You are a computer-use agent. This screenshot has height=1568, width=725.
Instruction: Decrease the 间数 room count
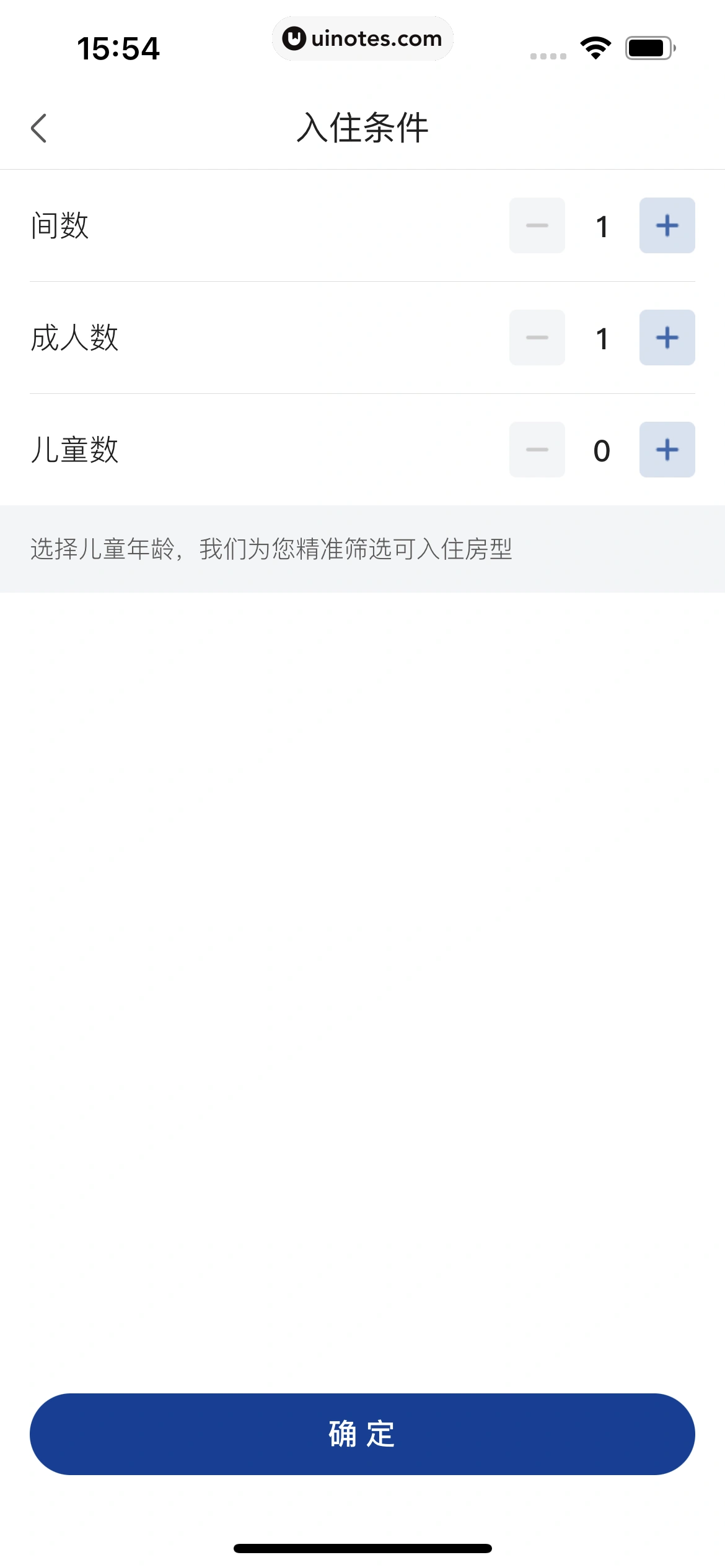coord(537,225)
